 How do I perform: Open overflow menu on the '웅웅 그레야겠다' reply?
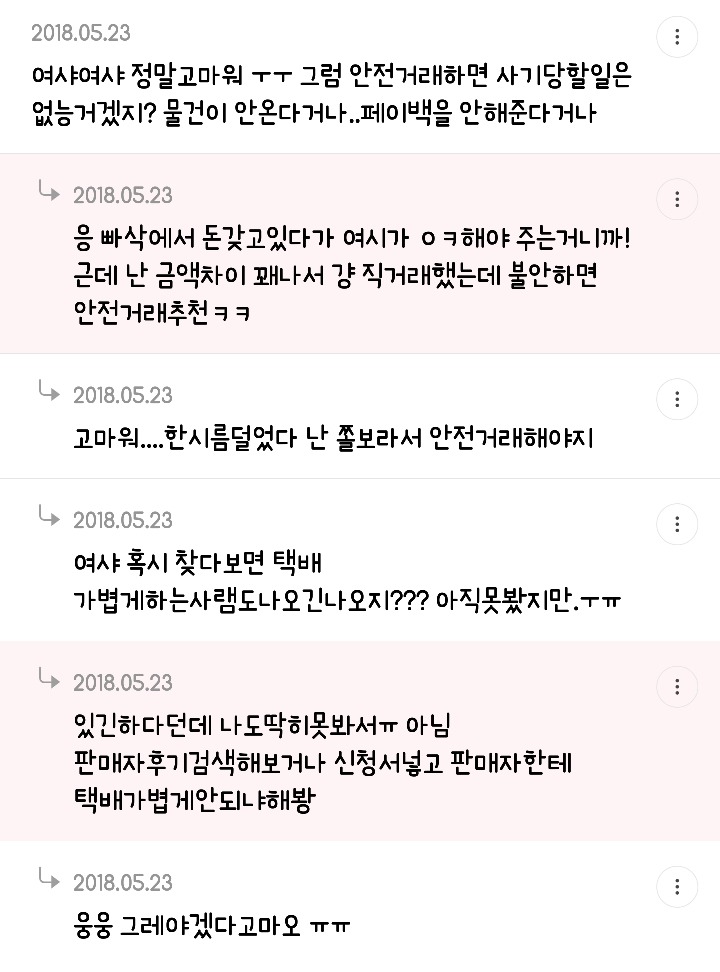(677, 886)
